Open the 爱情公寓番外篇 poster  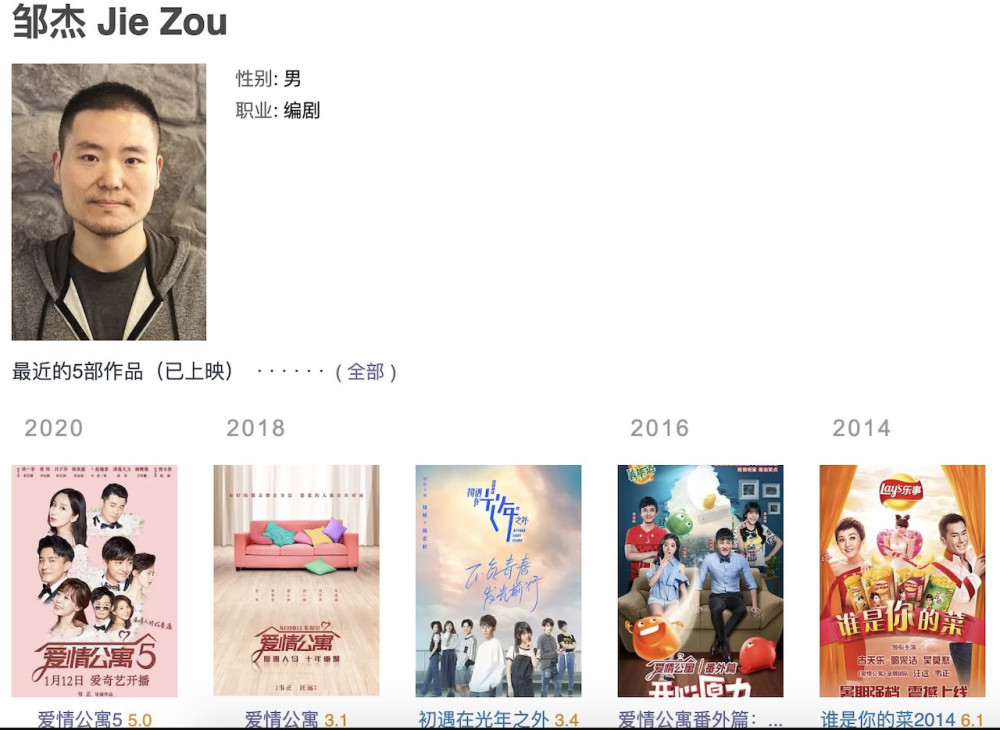(700, 580)
